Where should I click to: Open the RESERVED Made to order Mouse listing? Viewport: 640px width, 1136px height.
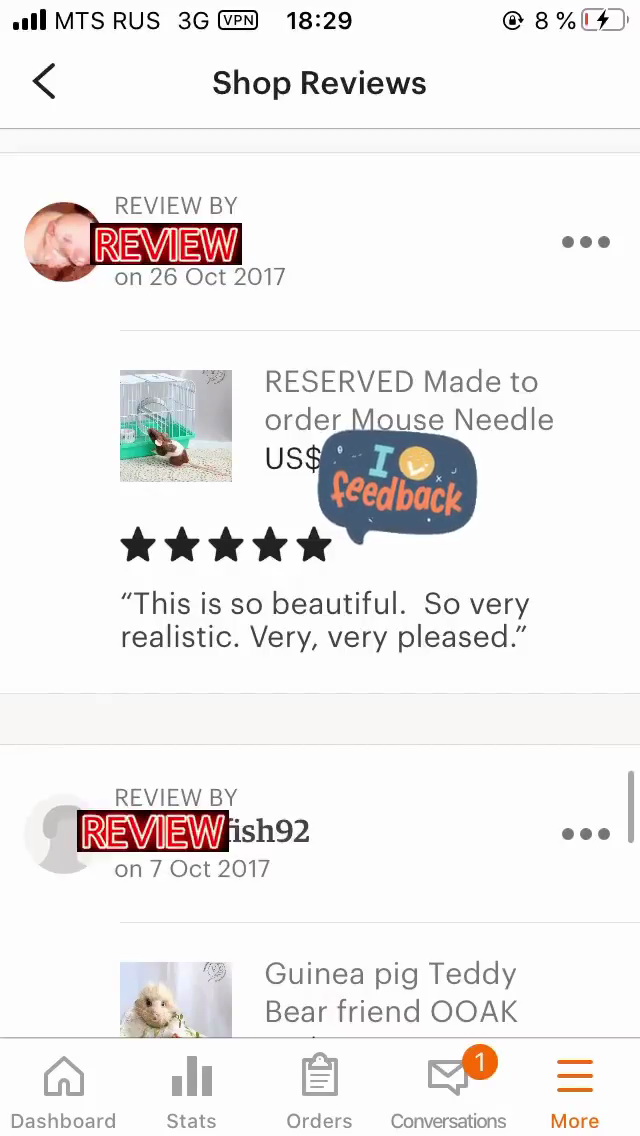tap(408, 401)
